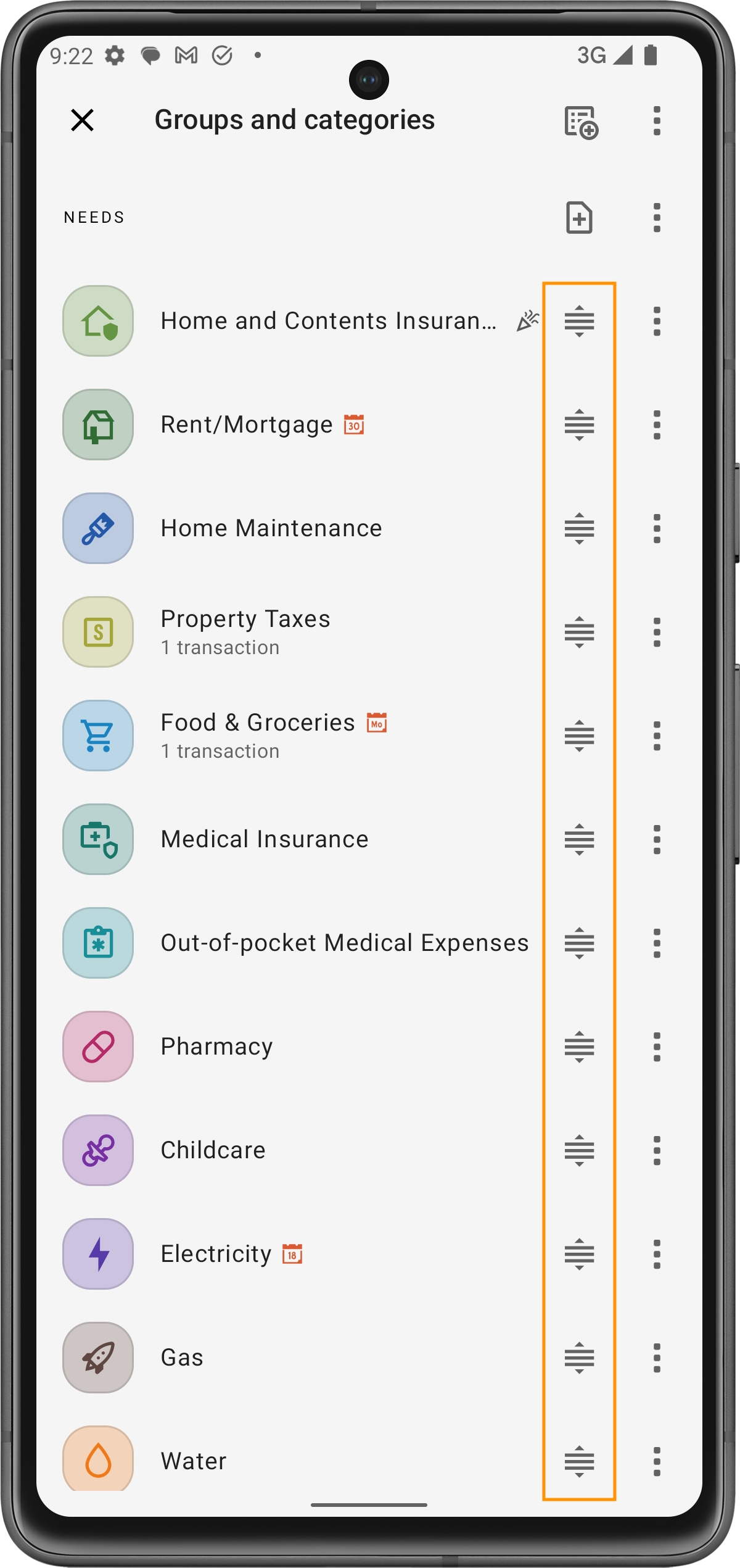Close the Groups and categories screen

pos(82,120)
